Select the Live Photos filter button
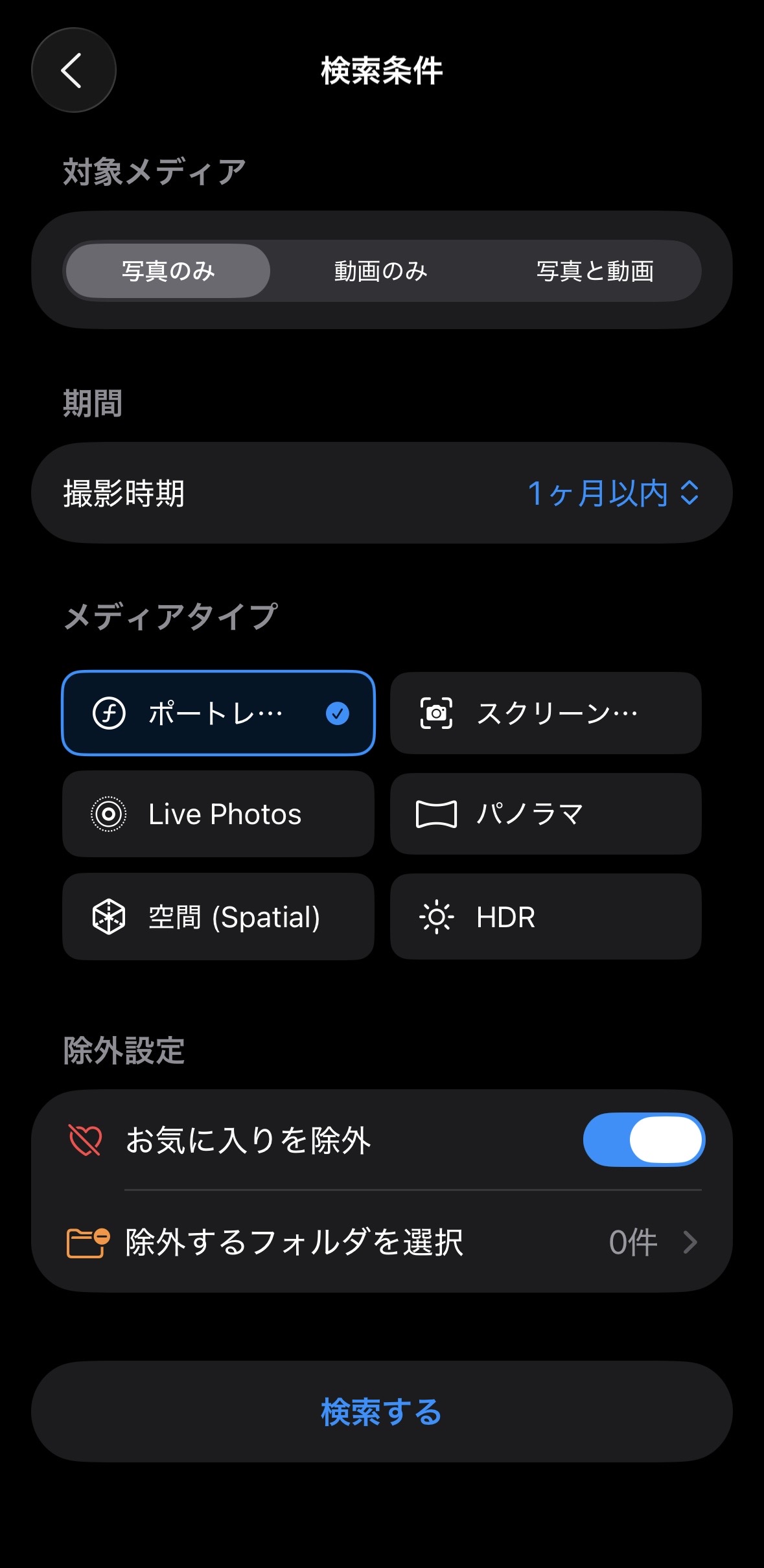 pos(218,814)
